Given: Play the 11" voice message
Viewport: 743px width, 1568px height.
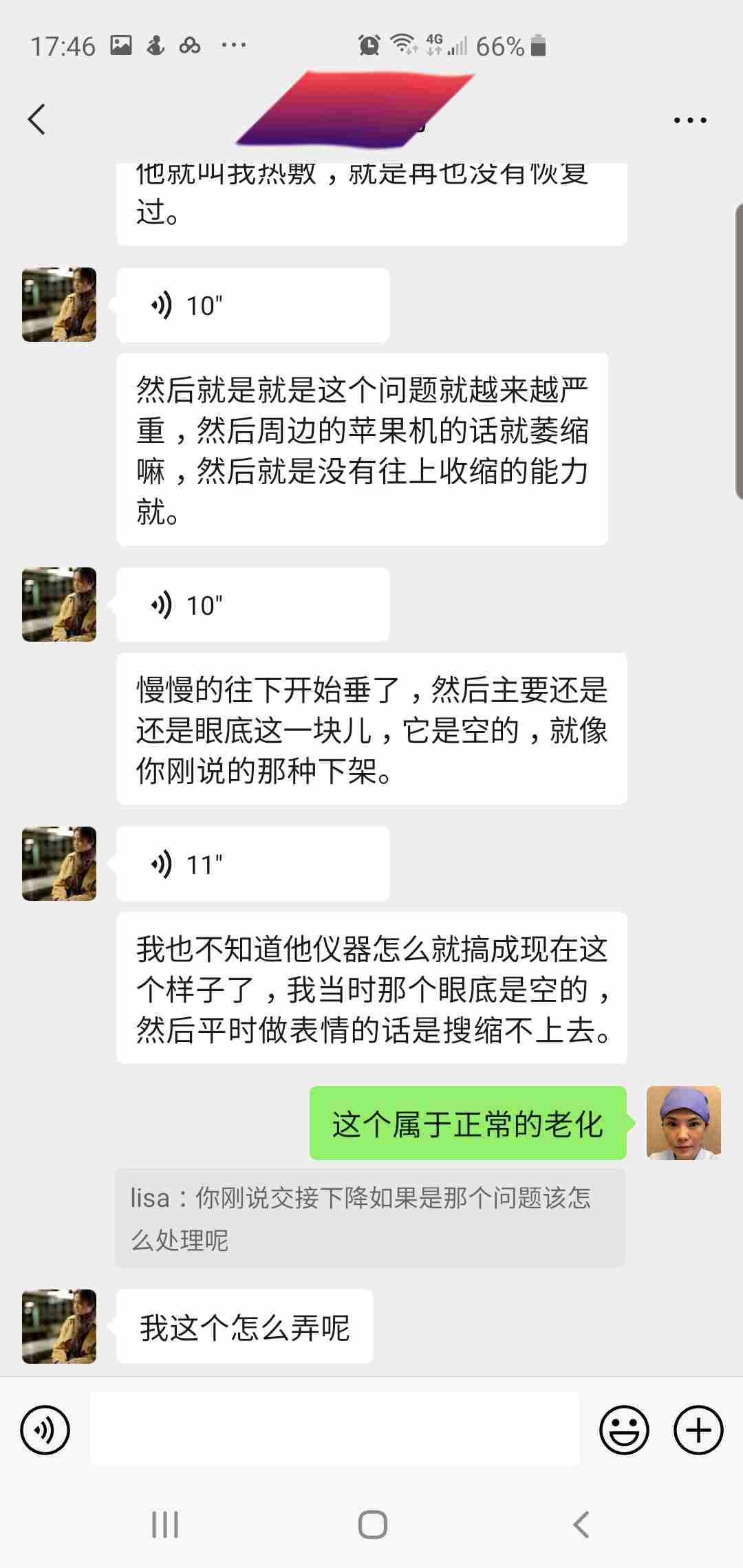Looking at the screenshot, I should tap(252, 864).
